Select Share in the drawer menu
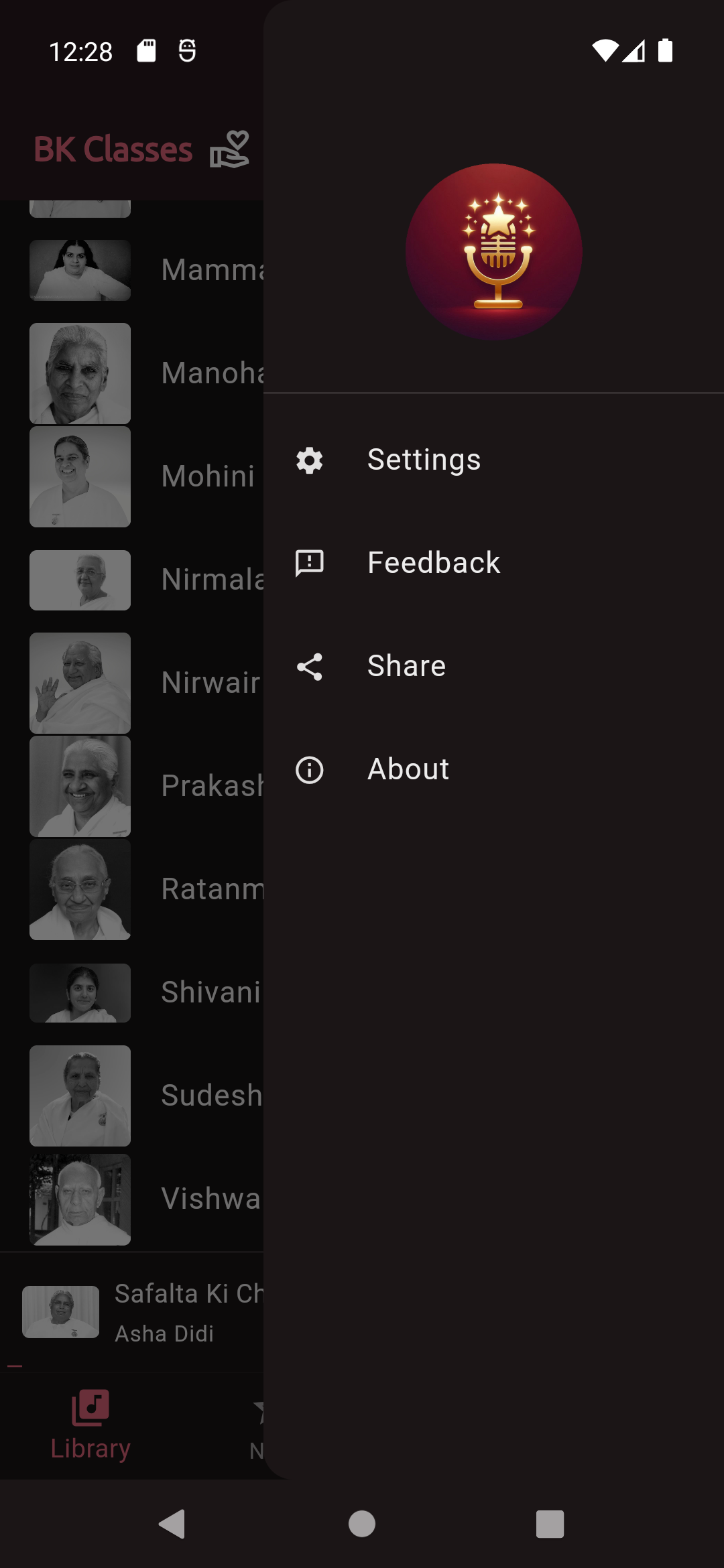Viewport: 724px width, 1568px height. 406,667
